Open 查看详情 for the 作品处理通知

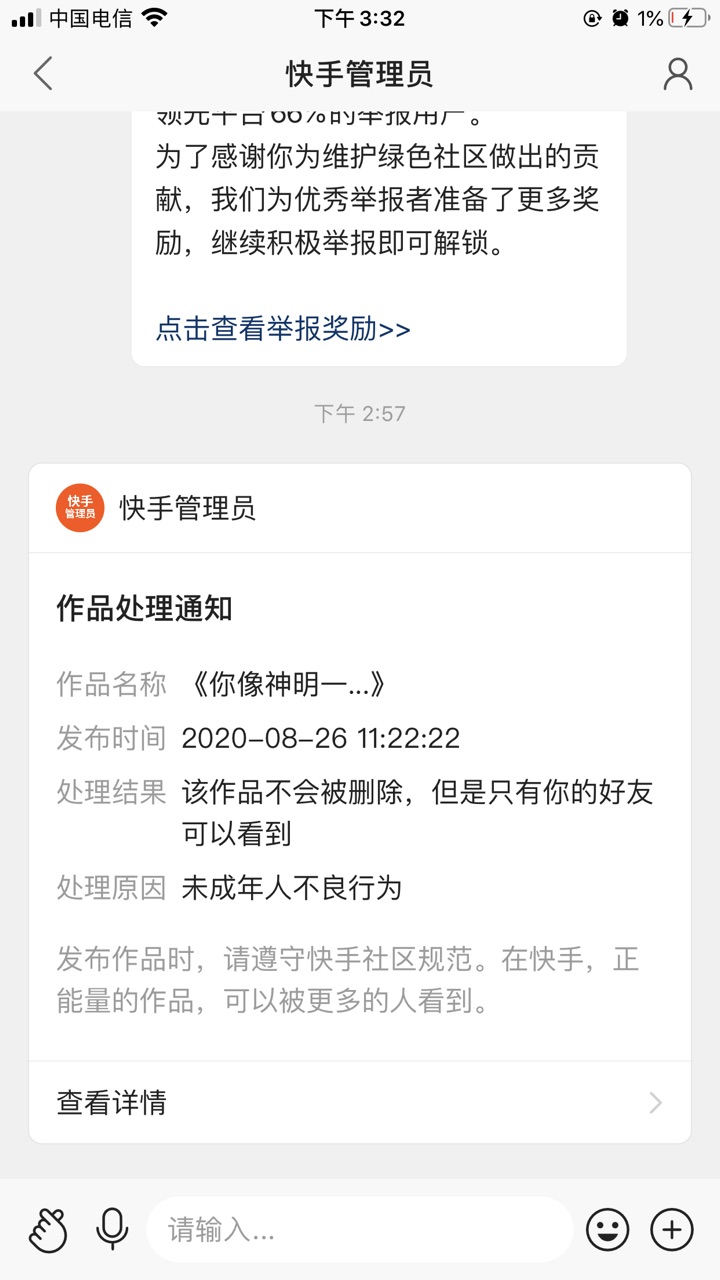(x=360, y=1102)
